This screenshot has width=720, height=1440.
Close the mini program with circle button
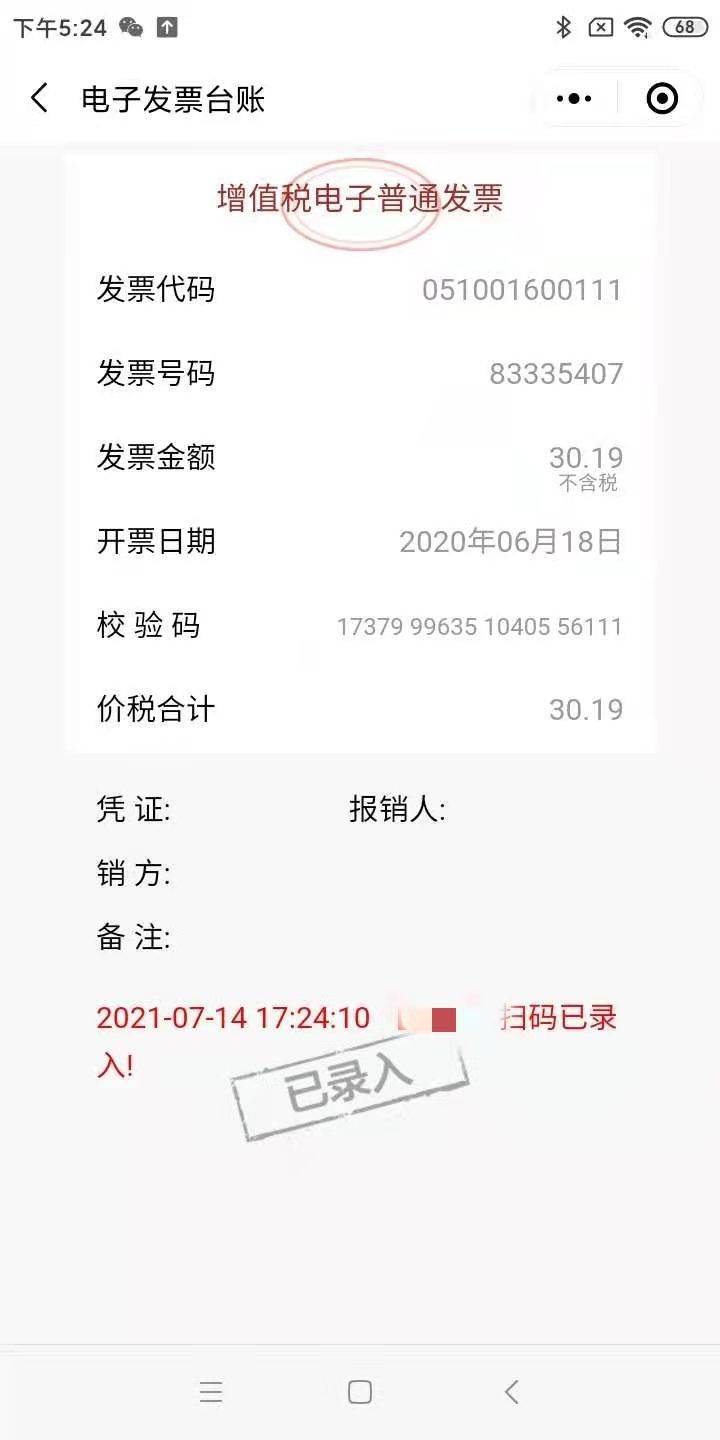pyautogui.click(x=662, y=98)
